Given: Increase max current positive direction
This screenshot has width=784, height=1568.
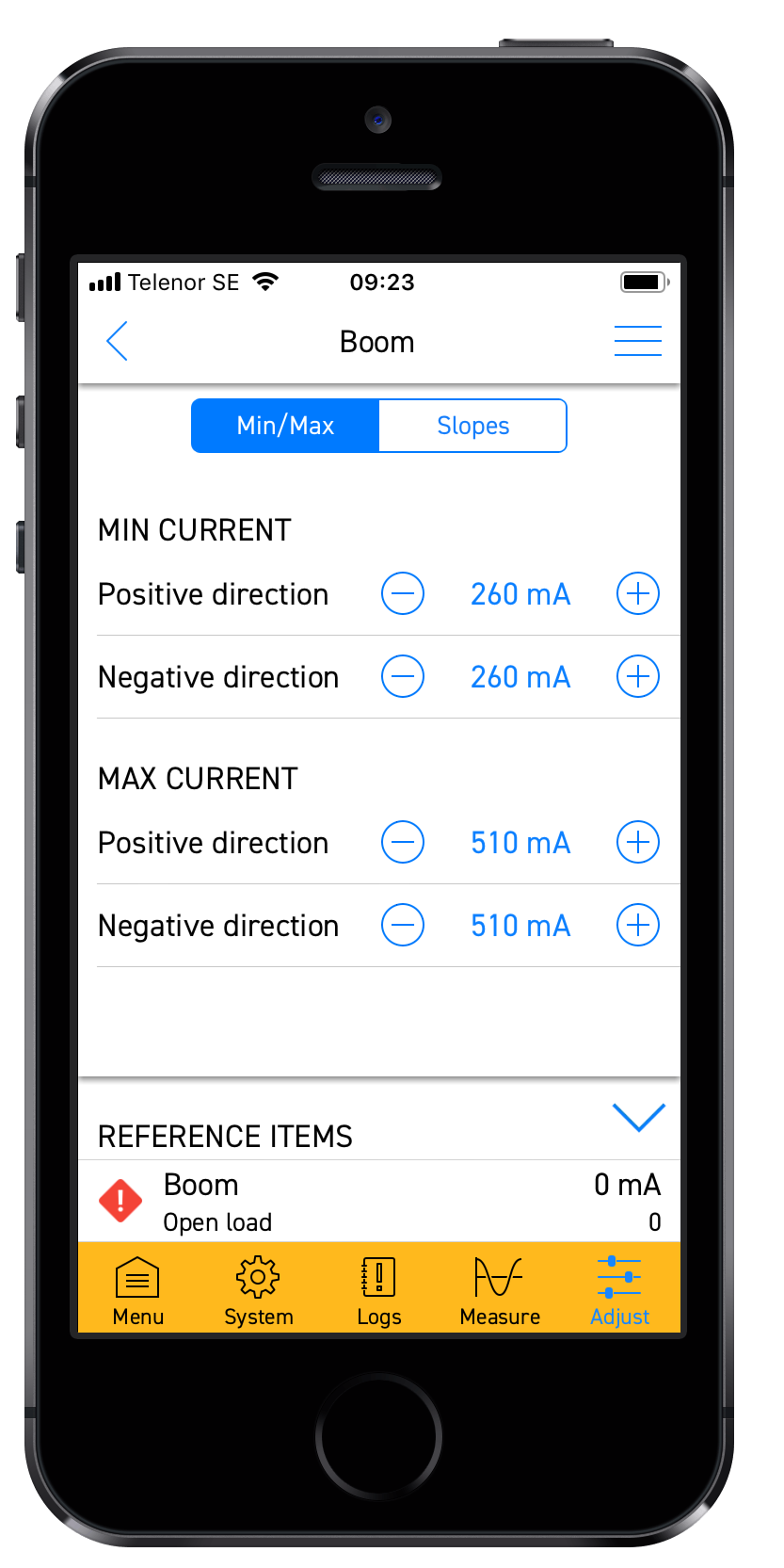Looking at the screenshot, I should tap(638, 843).
